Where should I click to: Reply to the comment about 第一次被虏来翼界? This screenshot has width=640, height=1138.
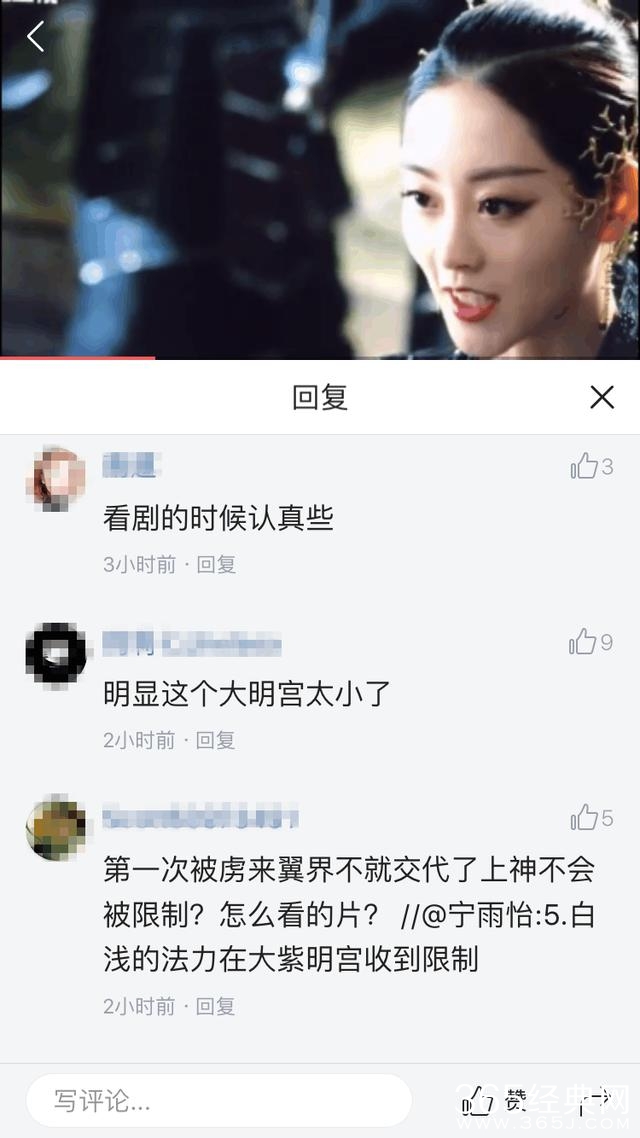tap(216, 1006)
